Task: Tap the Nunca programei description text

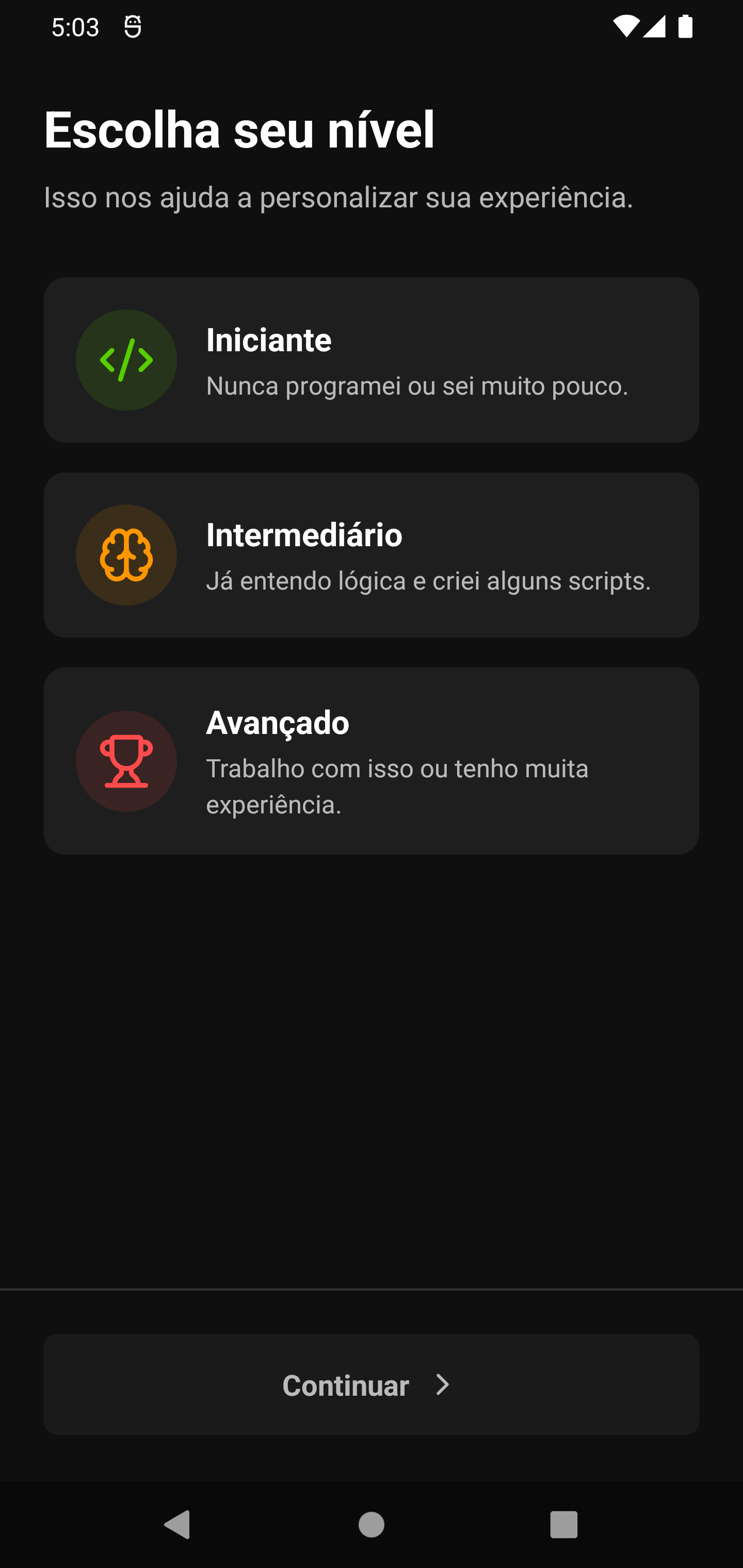Action: 416,385
